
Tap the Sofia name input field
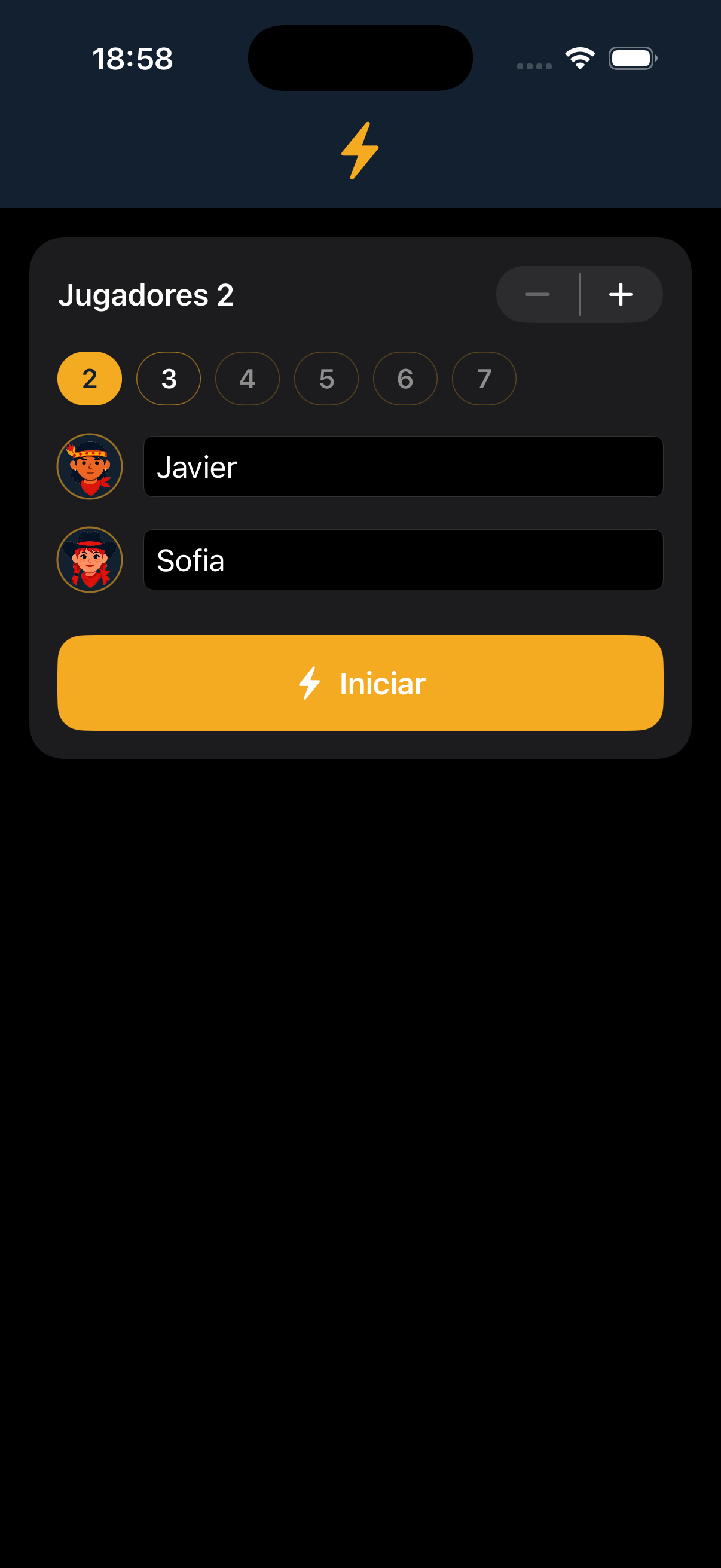click(x=403, y=559)
